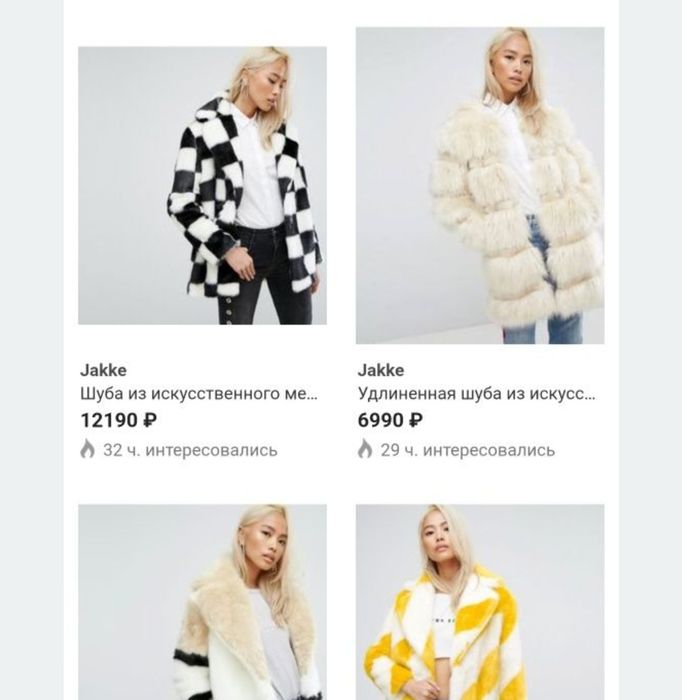View the Jakke long coat priced 6990 ₽
Viewport: 682px width, 700px height.
coord(479,185)
